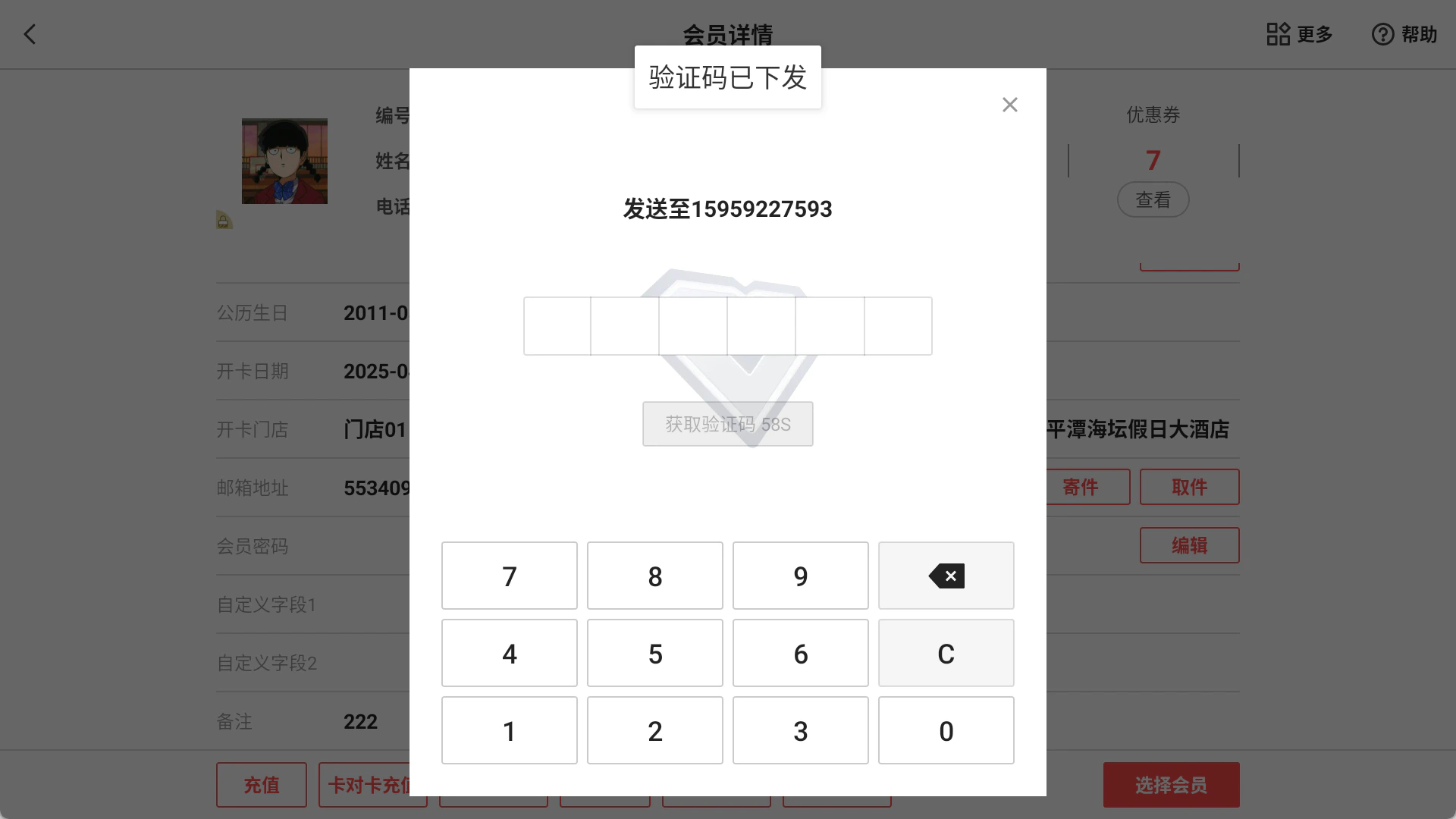This screenshot has width=1456, height=819.
Task: Tap the 9 key
Action: pos(801,576)
